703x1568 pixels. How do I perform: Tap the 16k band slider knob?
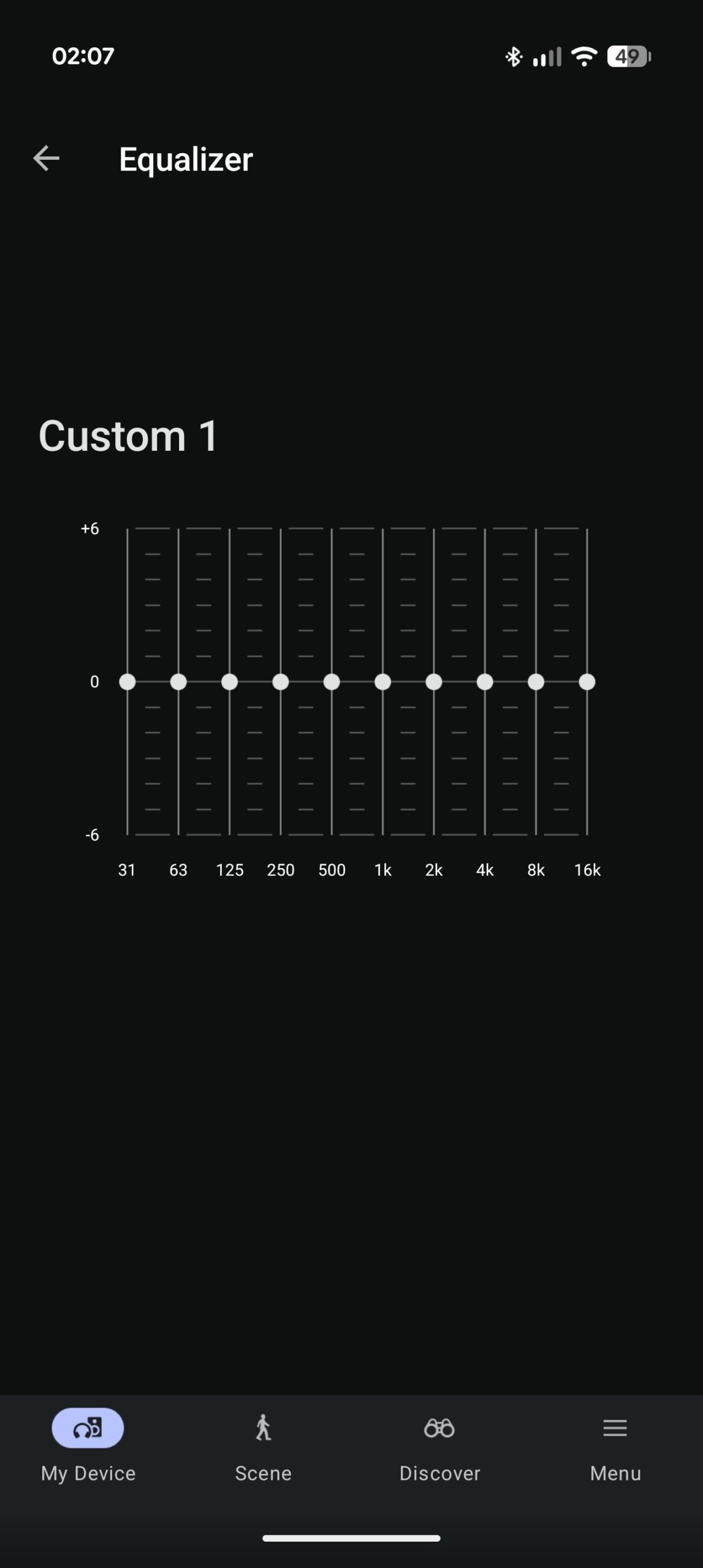pos(587,682)
